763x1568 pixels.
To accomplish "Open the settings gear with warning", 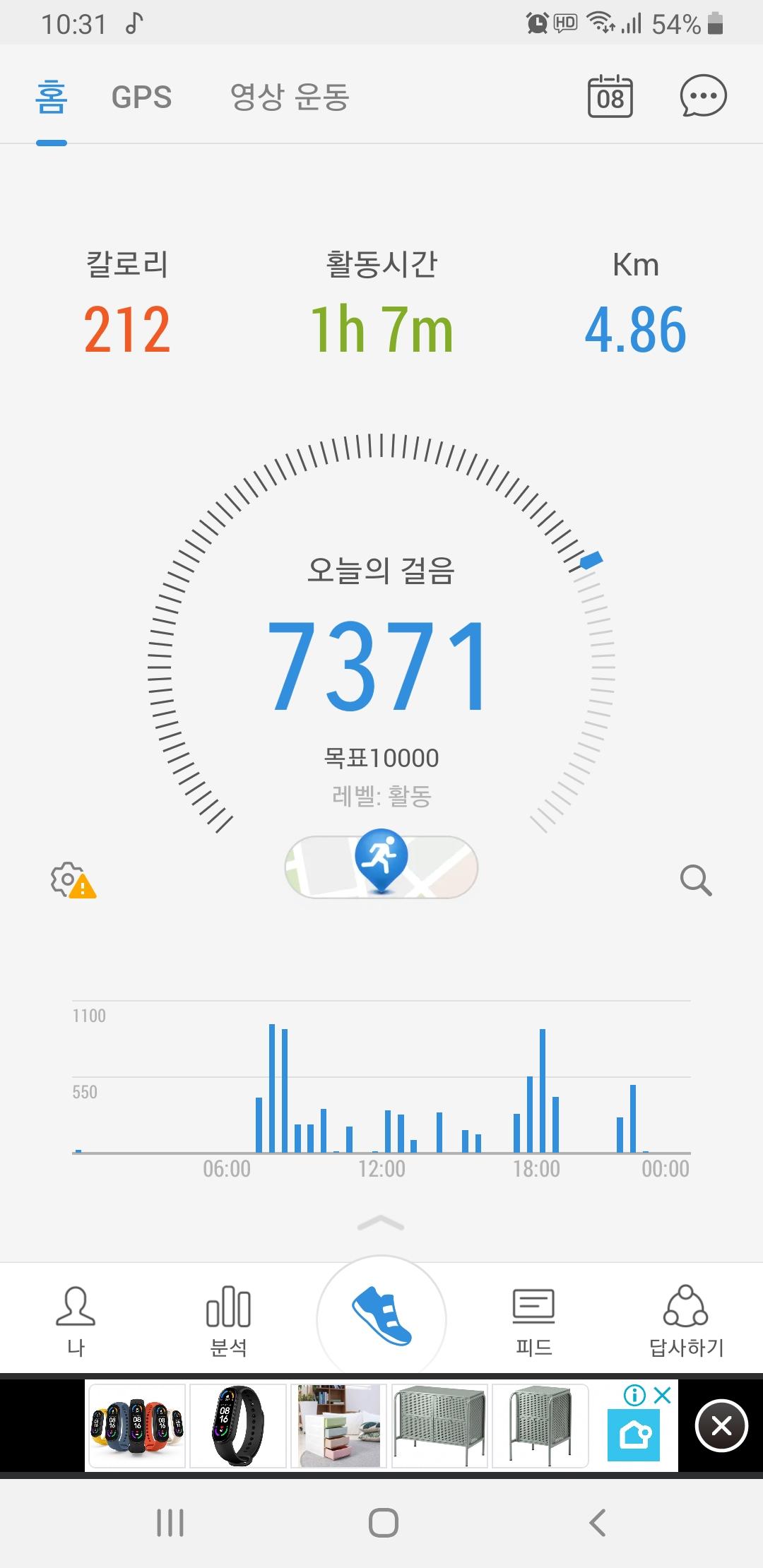I will (72, 880).
